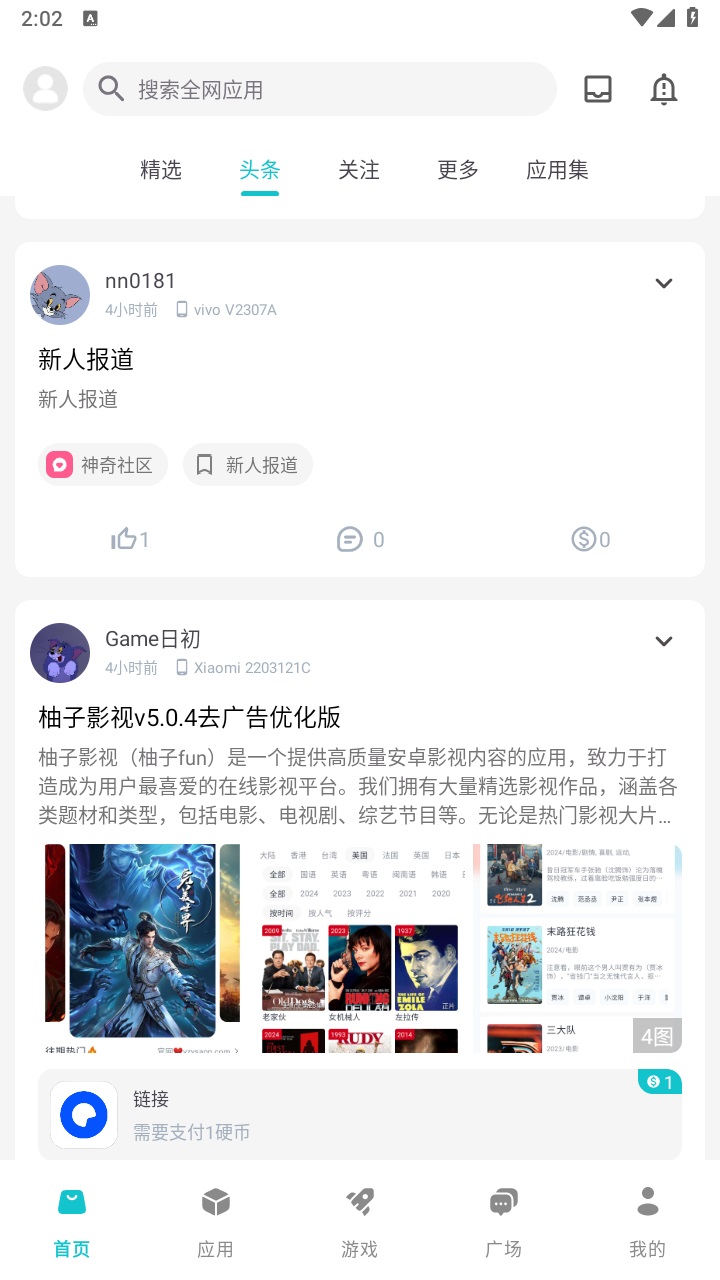Click the username Game日初

tap(153, 638)
